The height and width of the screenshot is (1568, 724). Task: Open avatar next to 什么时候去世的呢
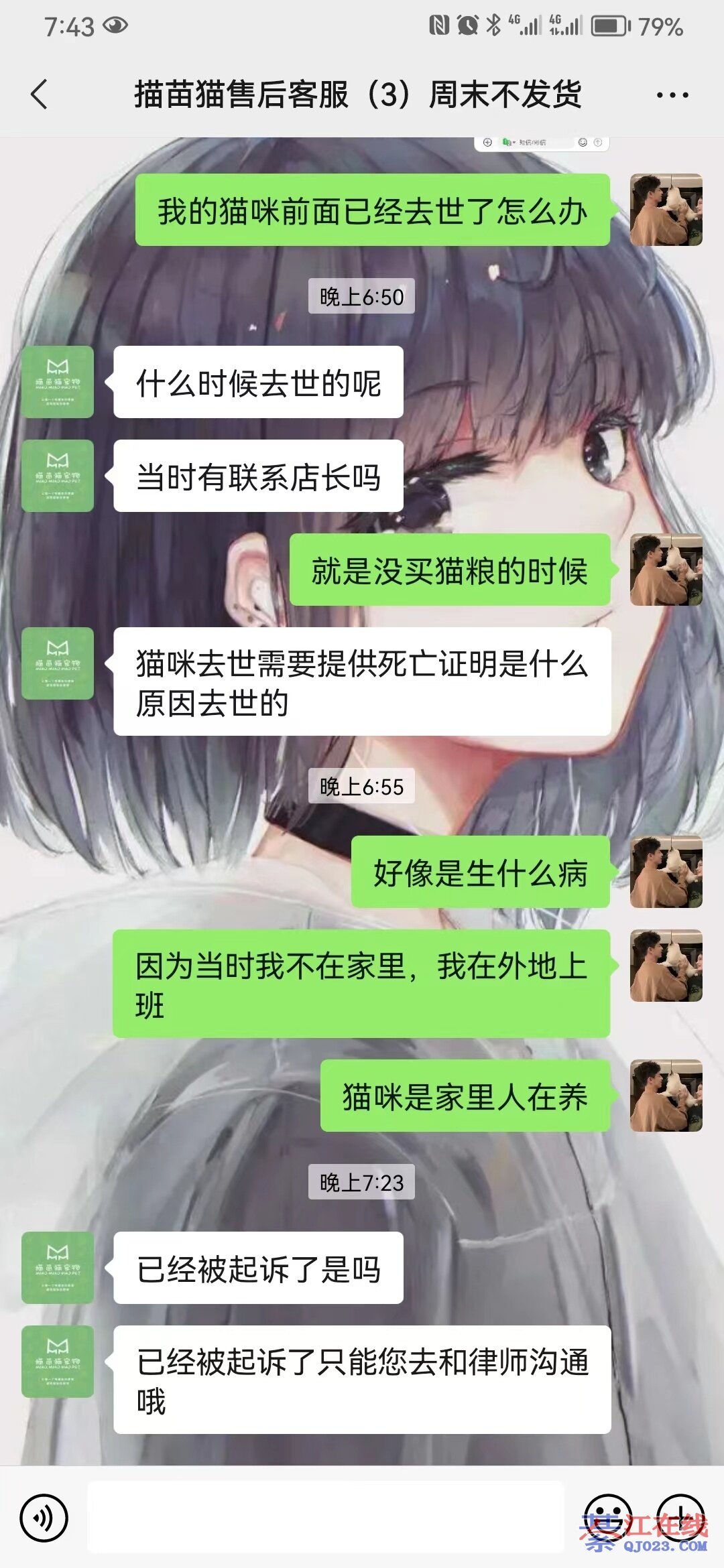point(58,382)
